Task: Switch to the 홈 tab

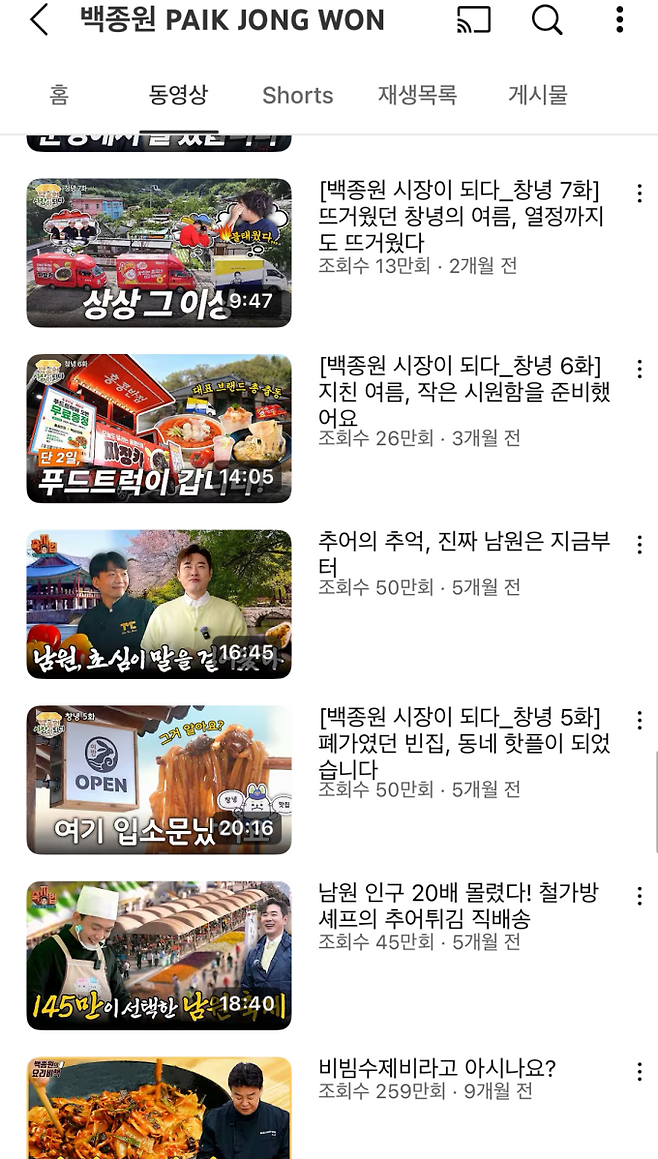Action: pyautogui.click(x=59, y=95)
